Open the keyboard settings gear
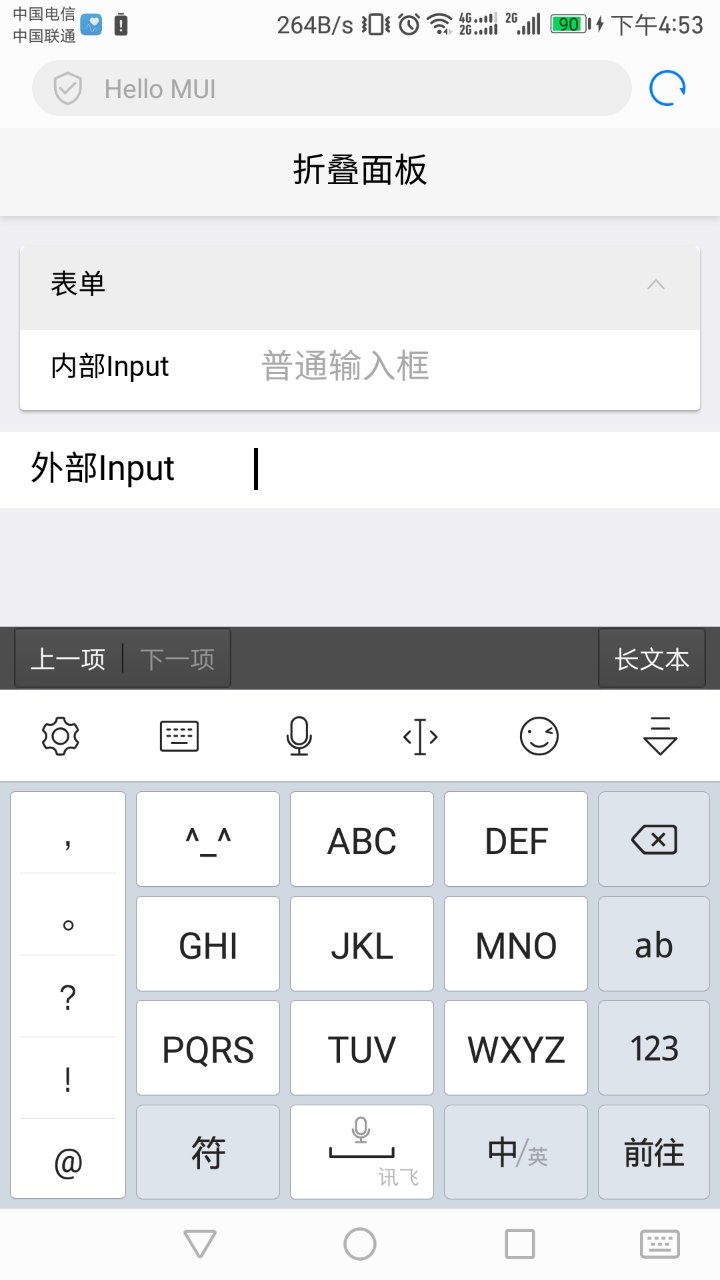 pyautogui.click(x=61, y=737)
